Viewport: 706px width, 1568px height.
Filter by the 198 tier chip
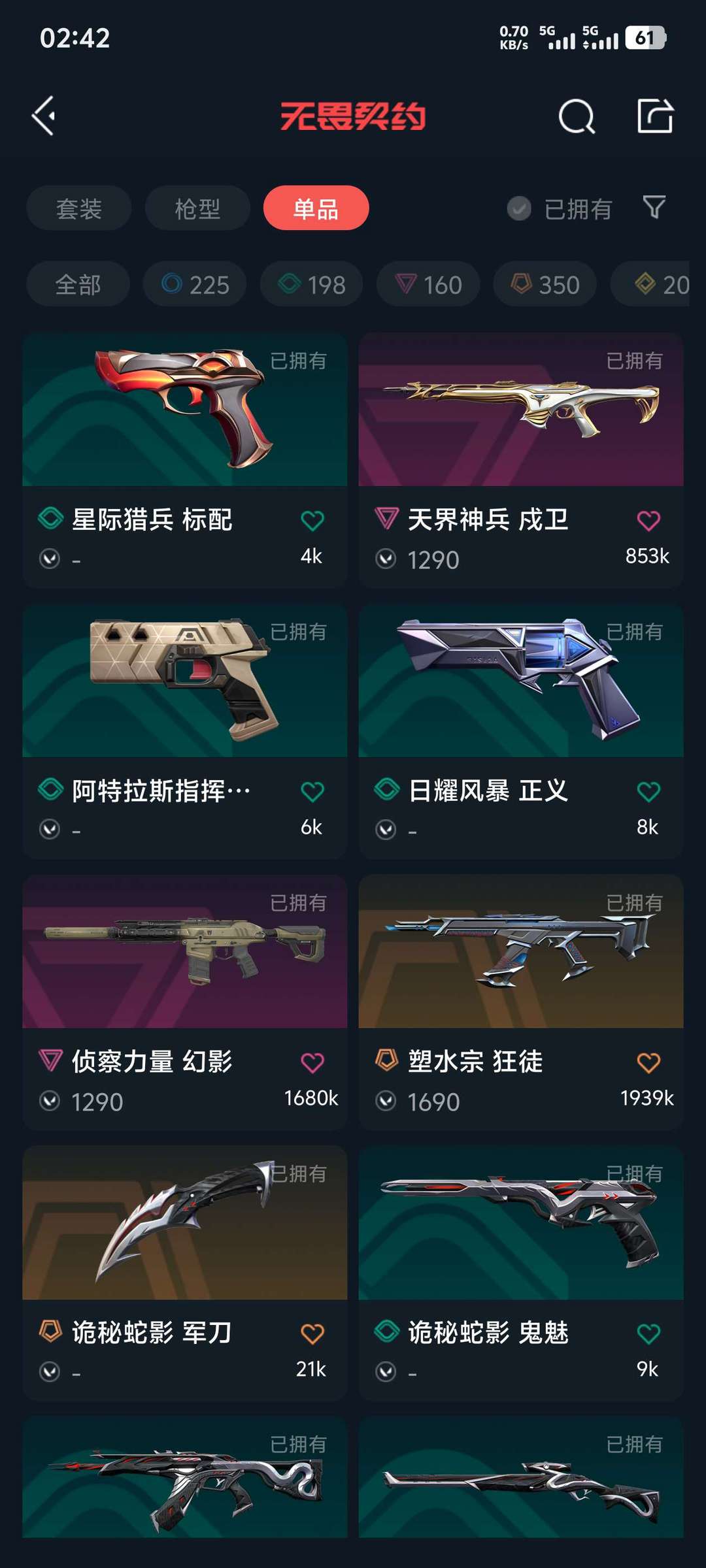(x=311, y=284)
